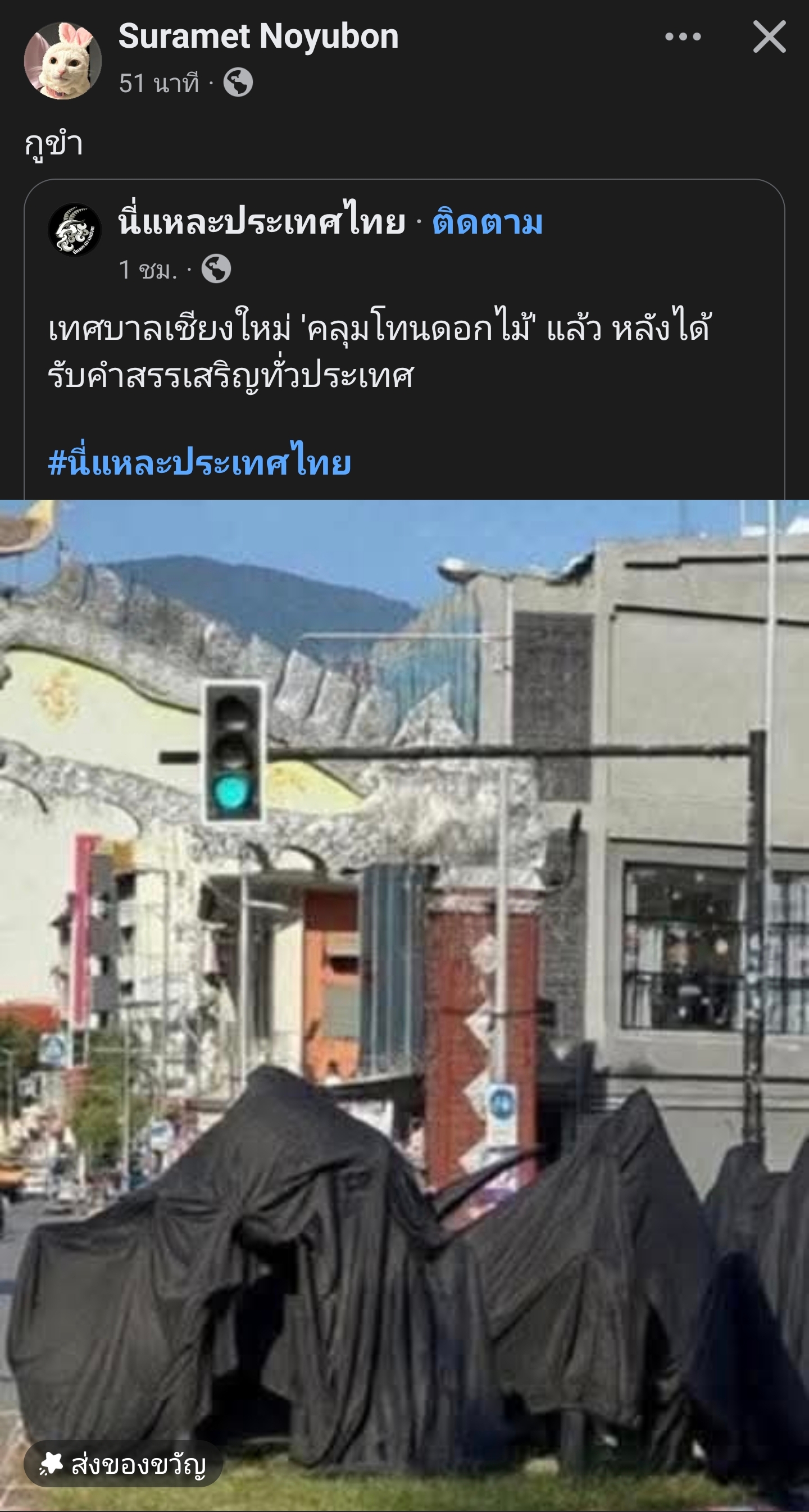
Task: Open Suramet Noyubon's profile picture
Action: point(63,61)
